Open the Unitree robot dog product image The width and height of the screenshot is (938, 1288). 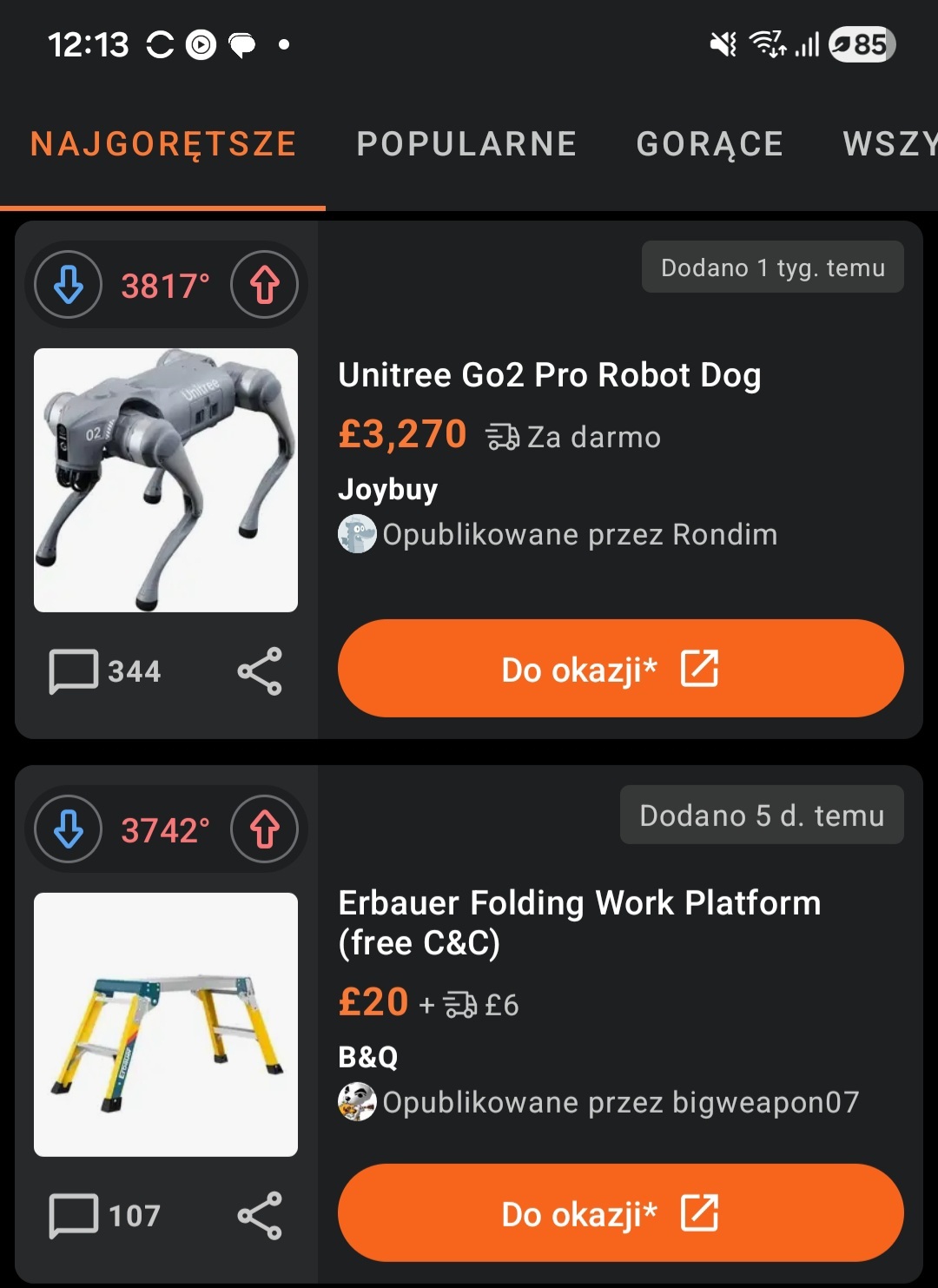(166, 480)
